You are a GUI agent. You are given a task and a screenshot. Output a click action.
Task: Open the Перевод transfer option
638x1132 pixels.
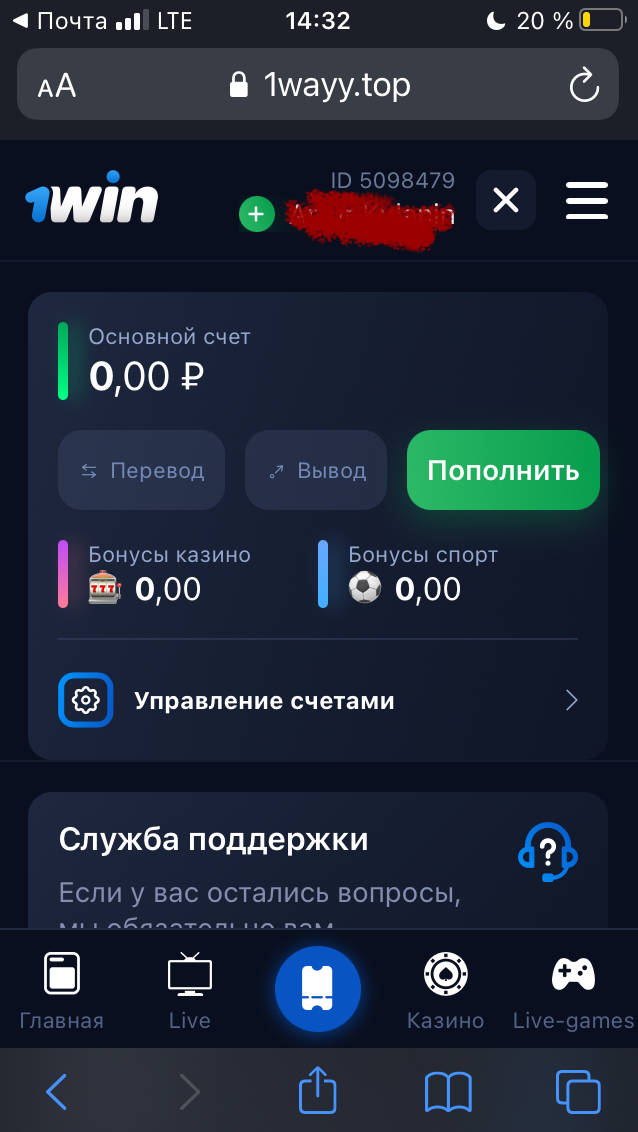click(x=141, y=471)
